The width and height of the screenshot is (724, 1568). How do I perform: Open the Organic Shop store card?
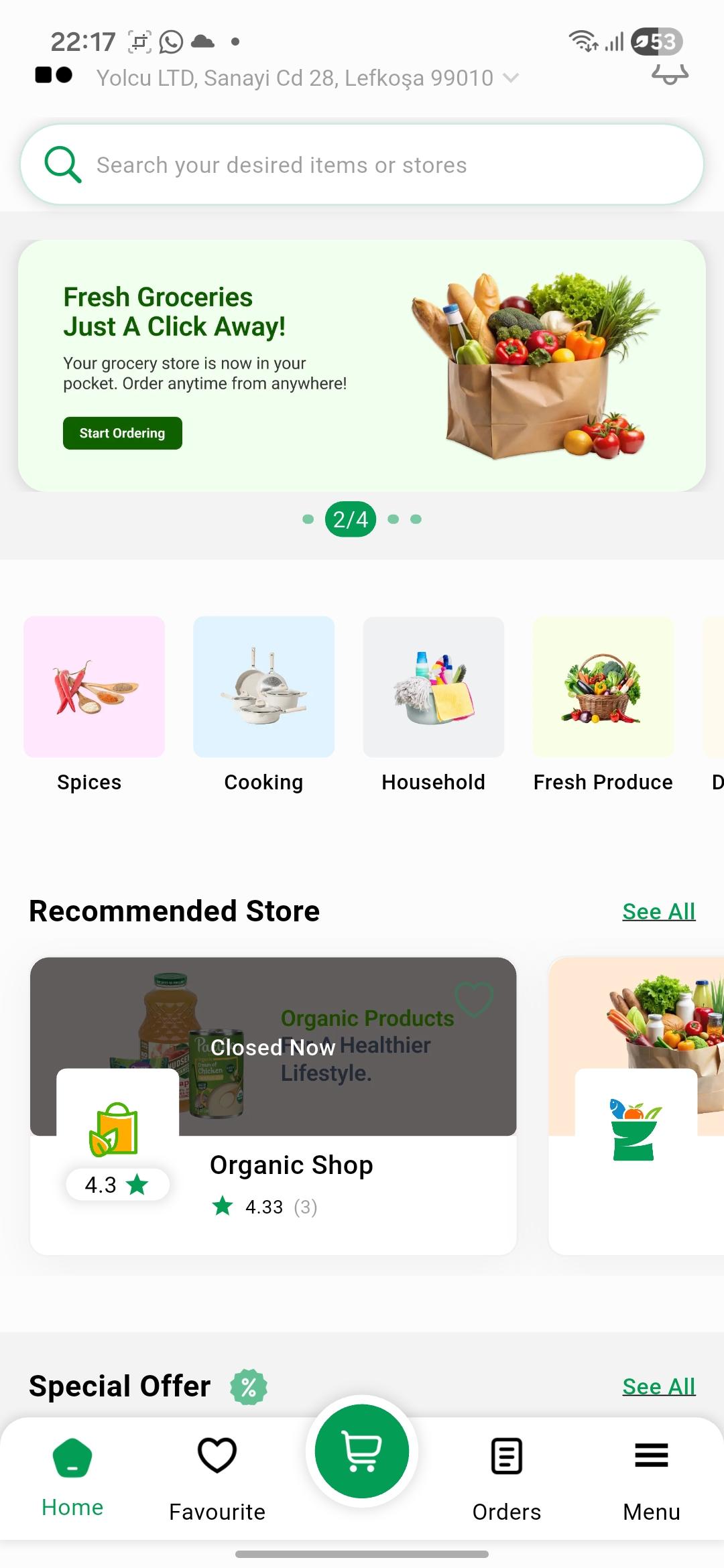[291, 1165]
